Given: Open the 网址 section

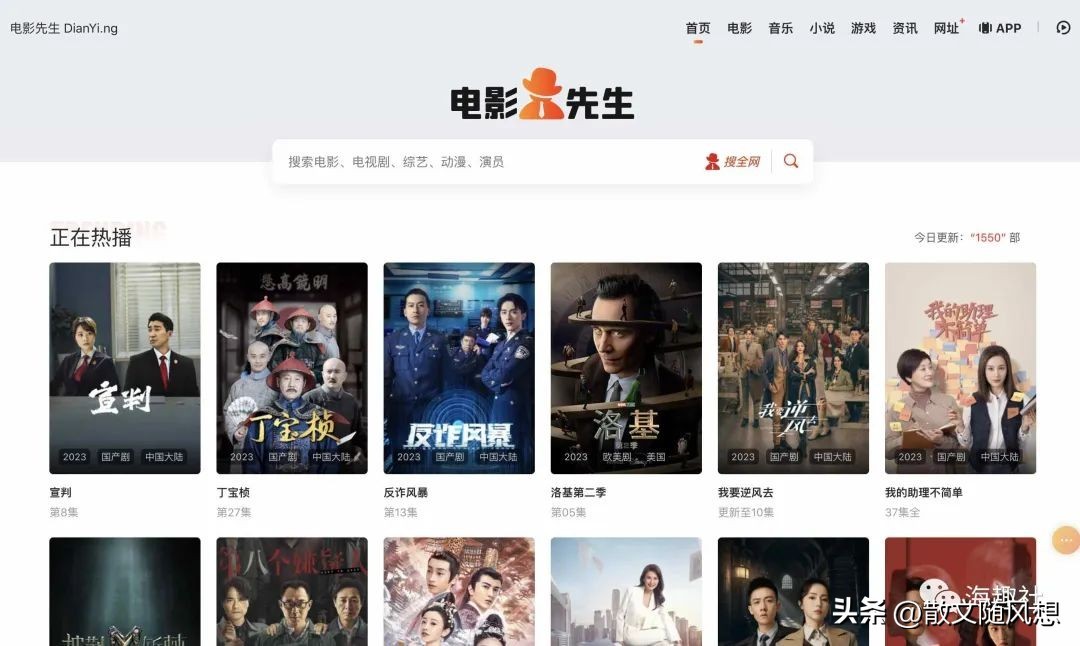Looking at the screenshot, I should click(946, 28).
